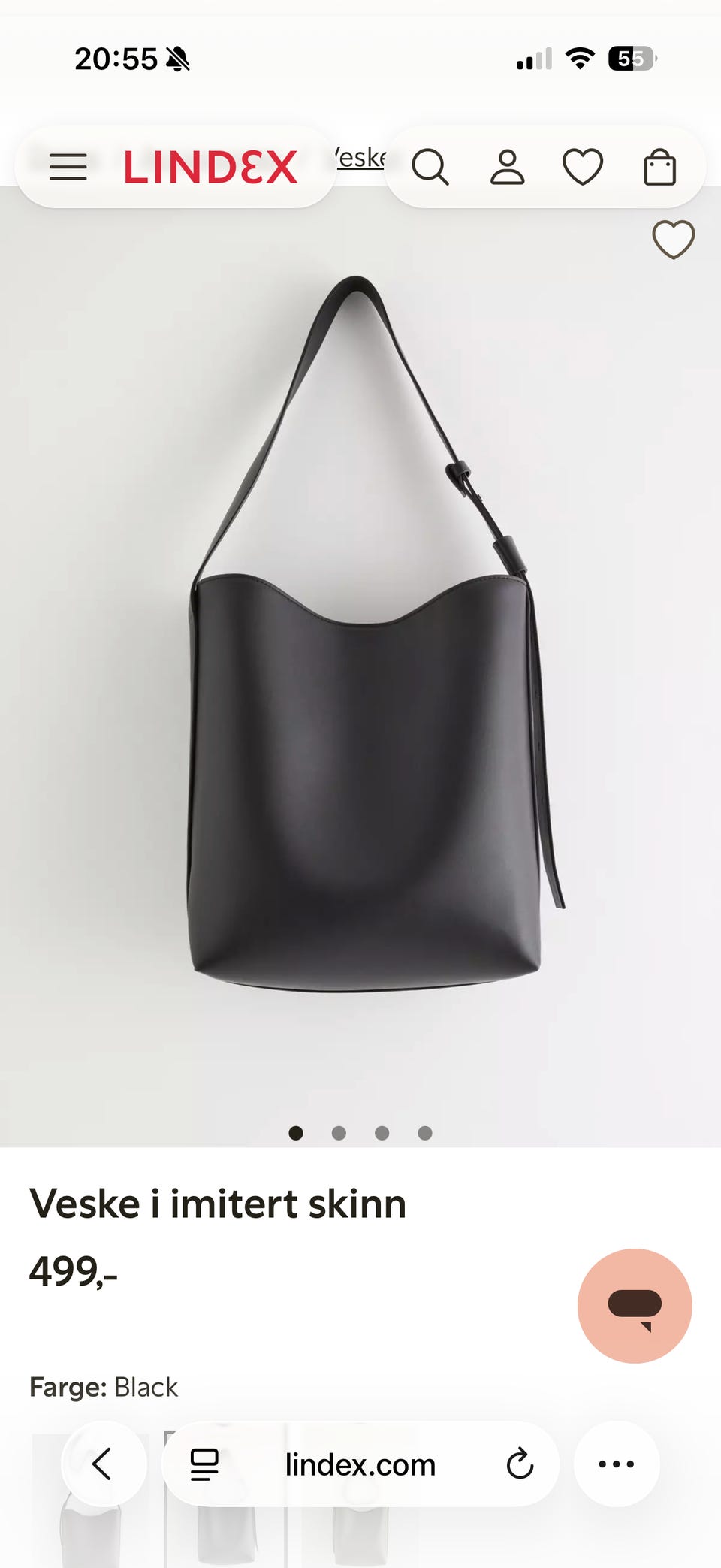The image size is (721, 1568).
Task: Open the browser page menu icon
Action: 204,1464
